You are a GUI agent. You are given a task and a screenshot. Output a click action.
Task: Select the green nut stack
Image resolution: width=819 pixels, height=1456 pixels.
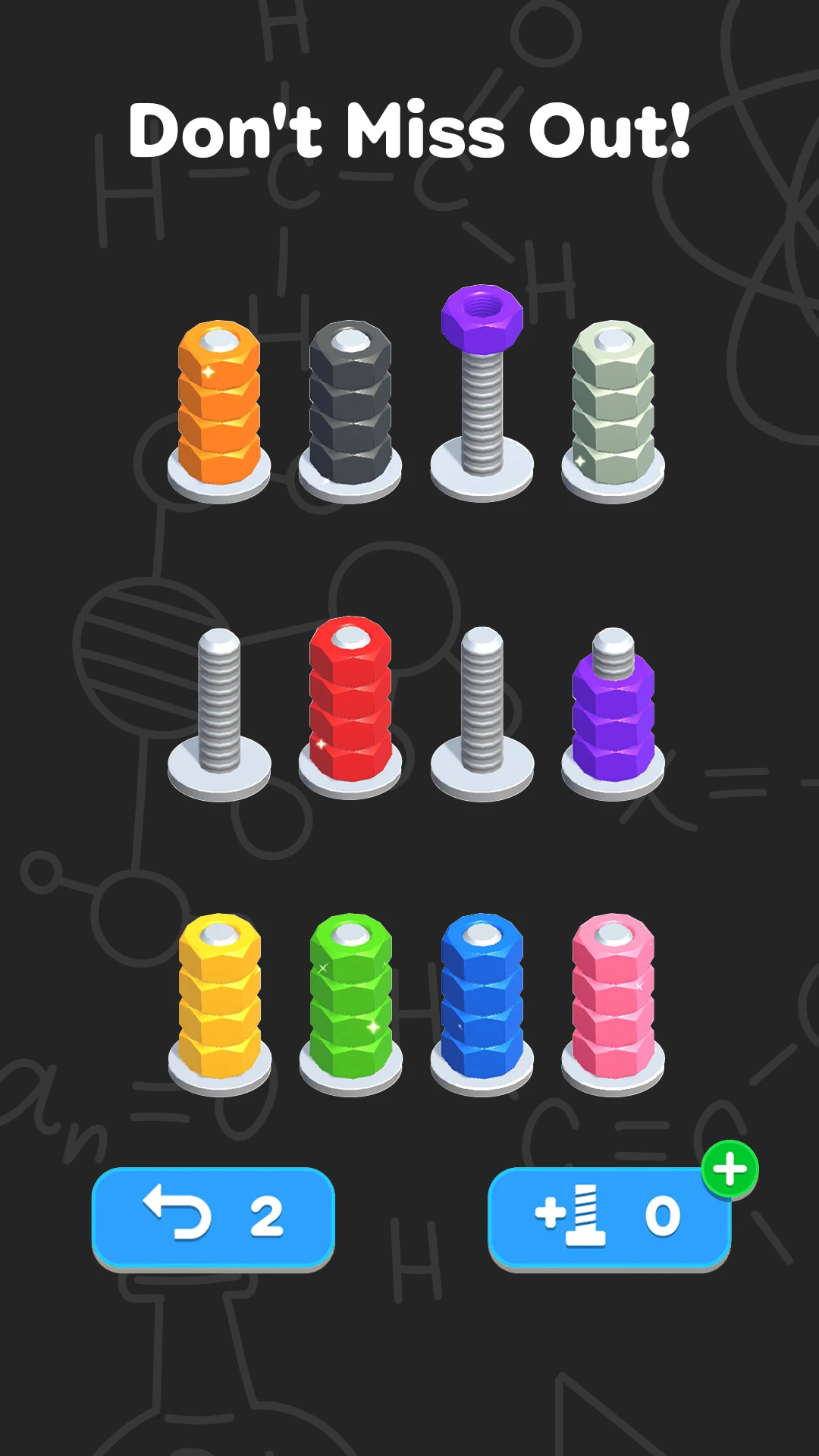pyautogui.click(x=350, y=1003)
